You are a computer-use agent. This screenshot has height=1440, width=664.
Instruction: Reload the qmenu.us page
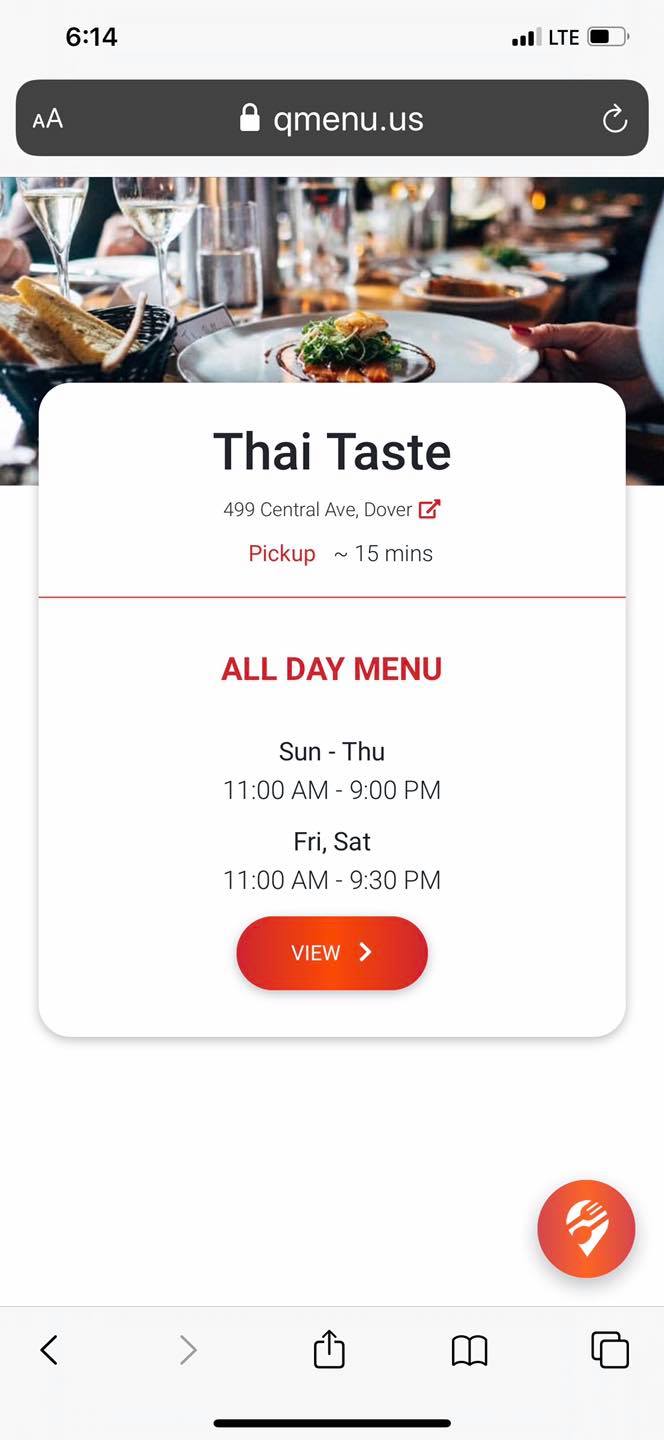(x=614, y=120)
